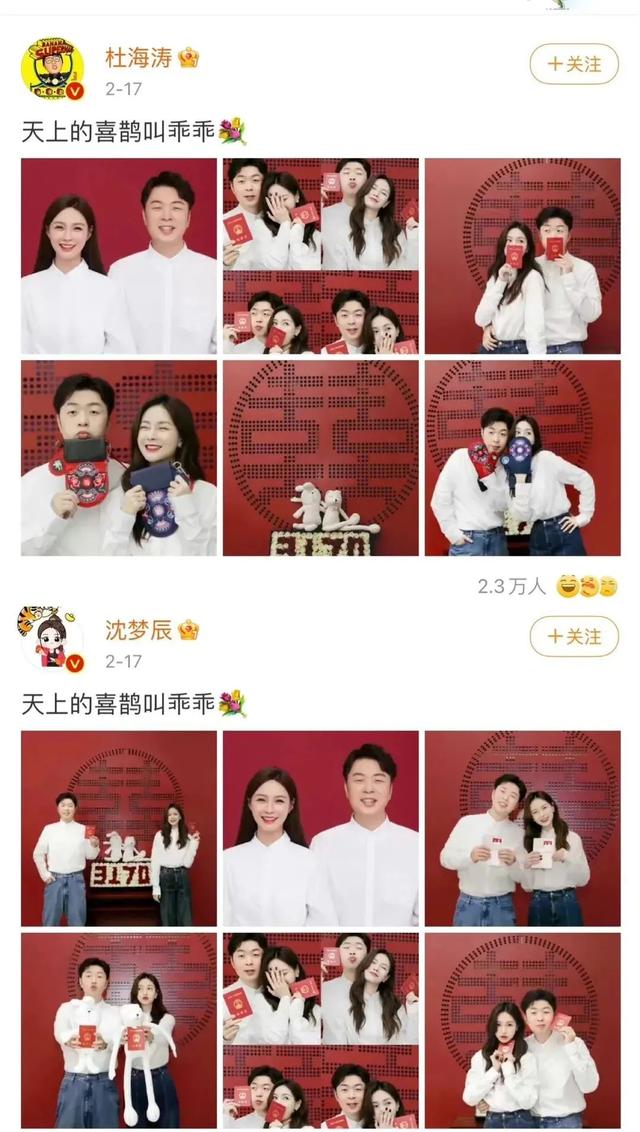View 沈梦辰's formal couple portrait photo

(320, 829)
